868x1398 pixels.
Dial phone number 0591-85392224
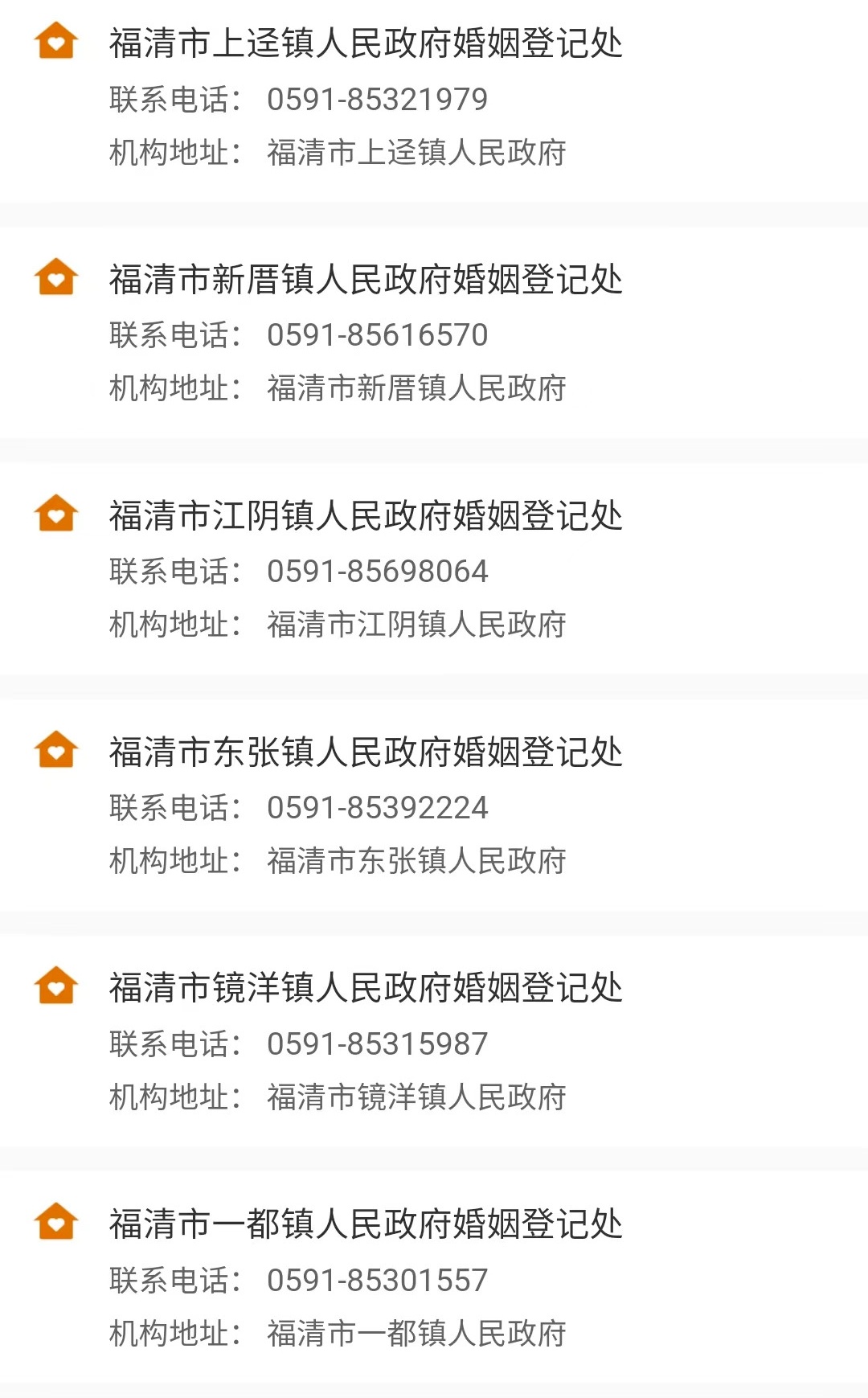click(x=378, y=809)
